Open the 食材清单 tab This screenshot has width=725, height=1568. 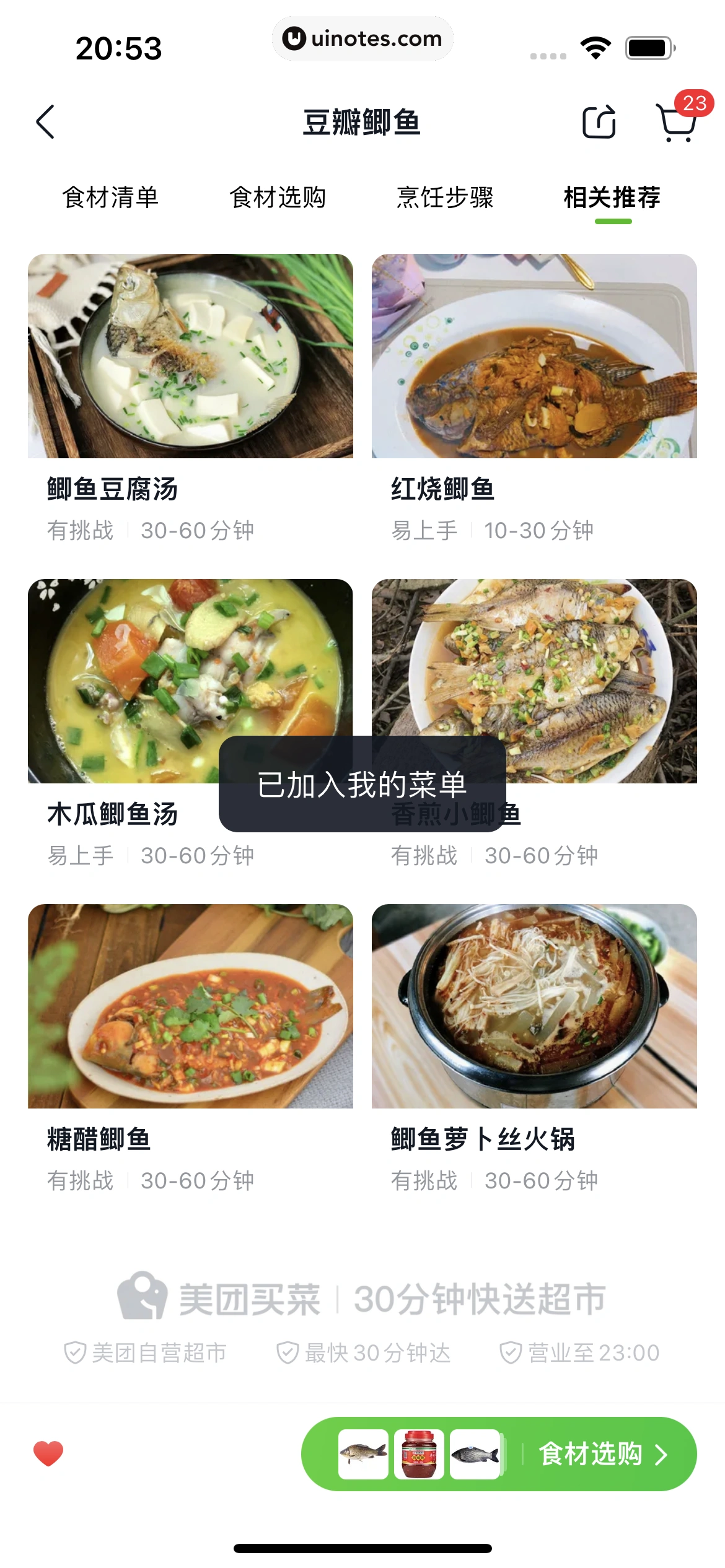pyautogui.click(x=110, y=198)
